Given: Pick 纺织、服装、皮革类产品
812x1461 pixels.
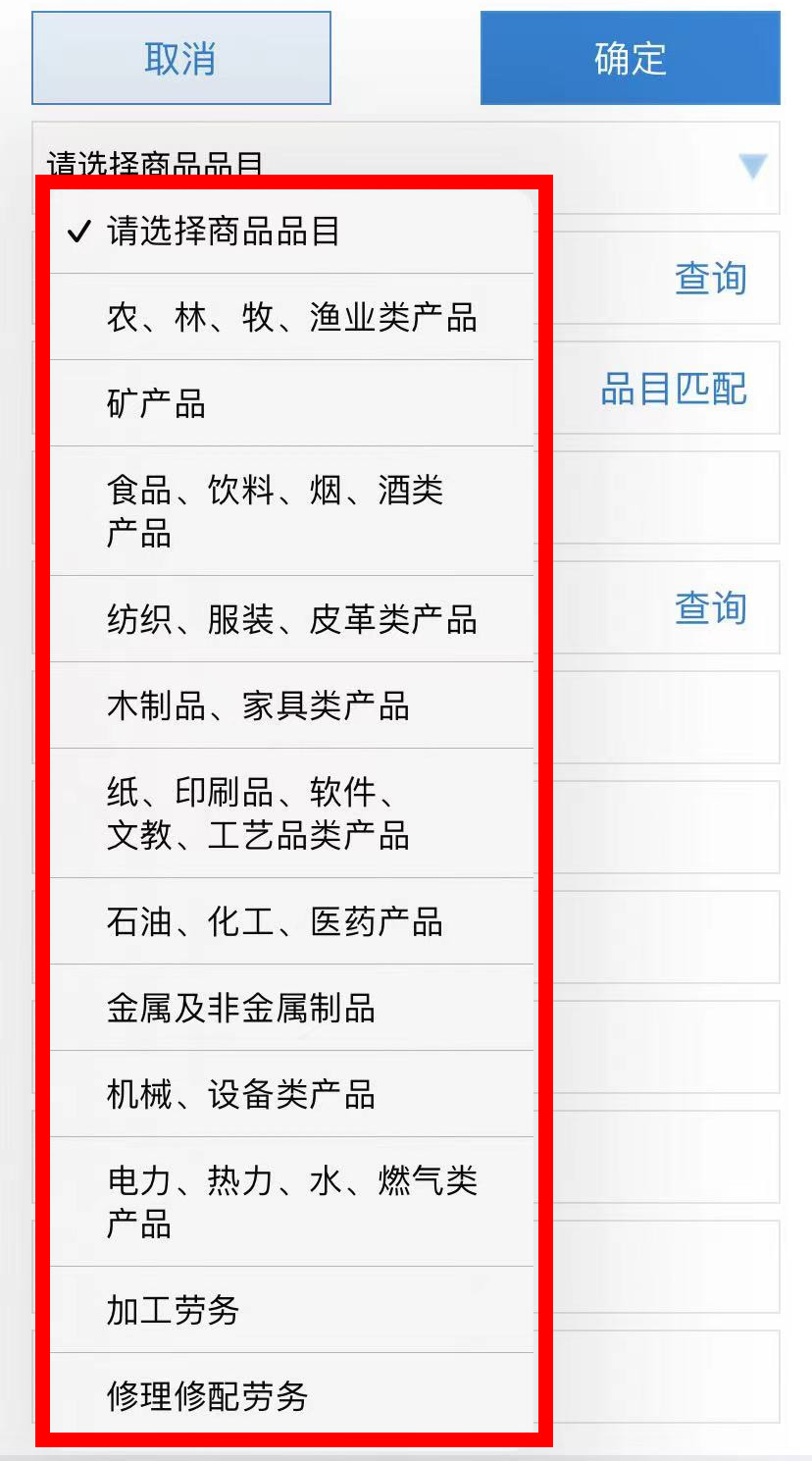Looking at the screenshot, I should [292, 619].
